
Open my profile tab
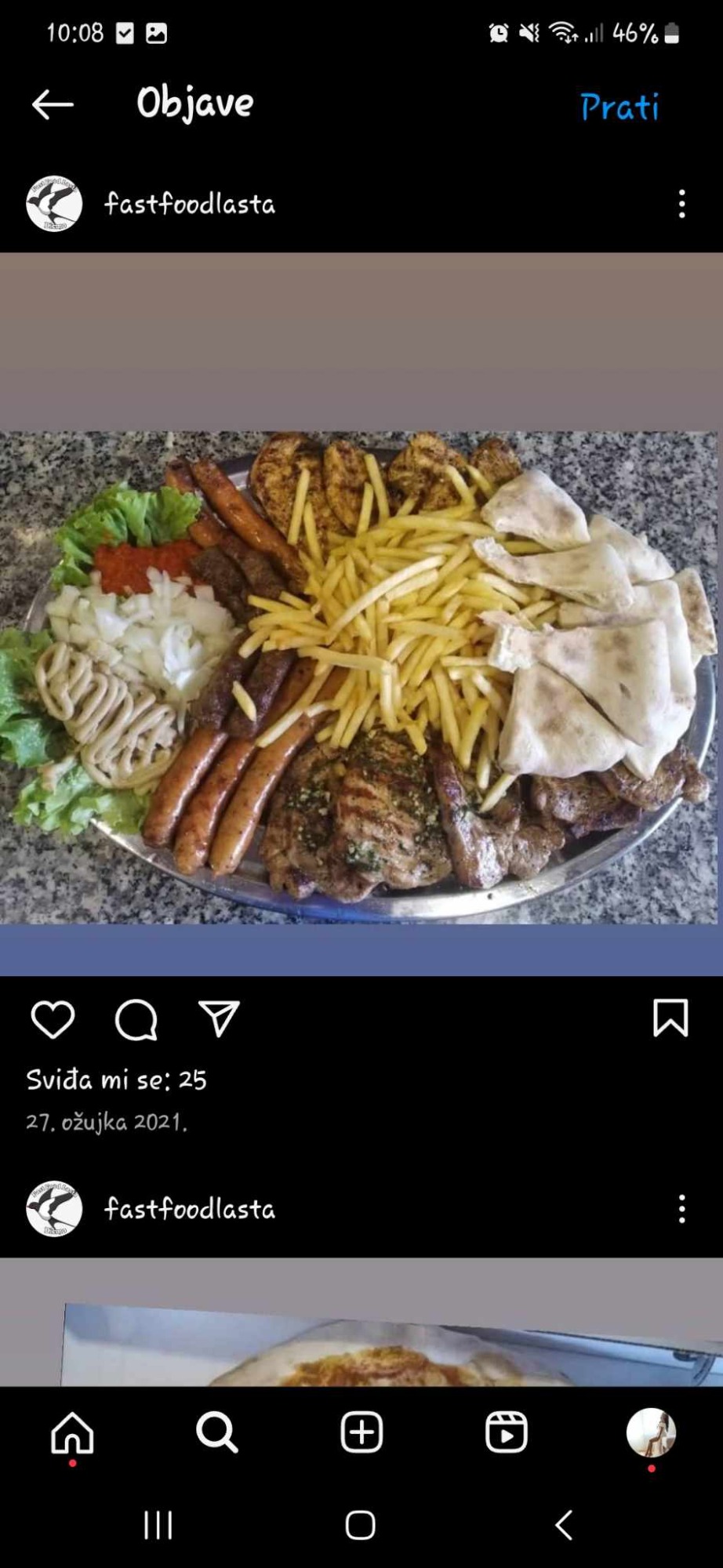coord(651,1432)
